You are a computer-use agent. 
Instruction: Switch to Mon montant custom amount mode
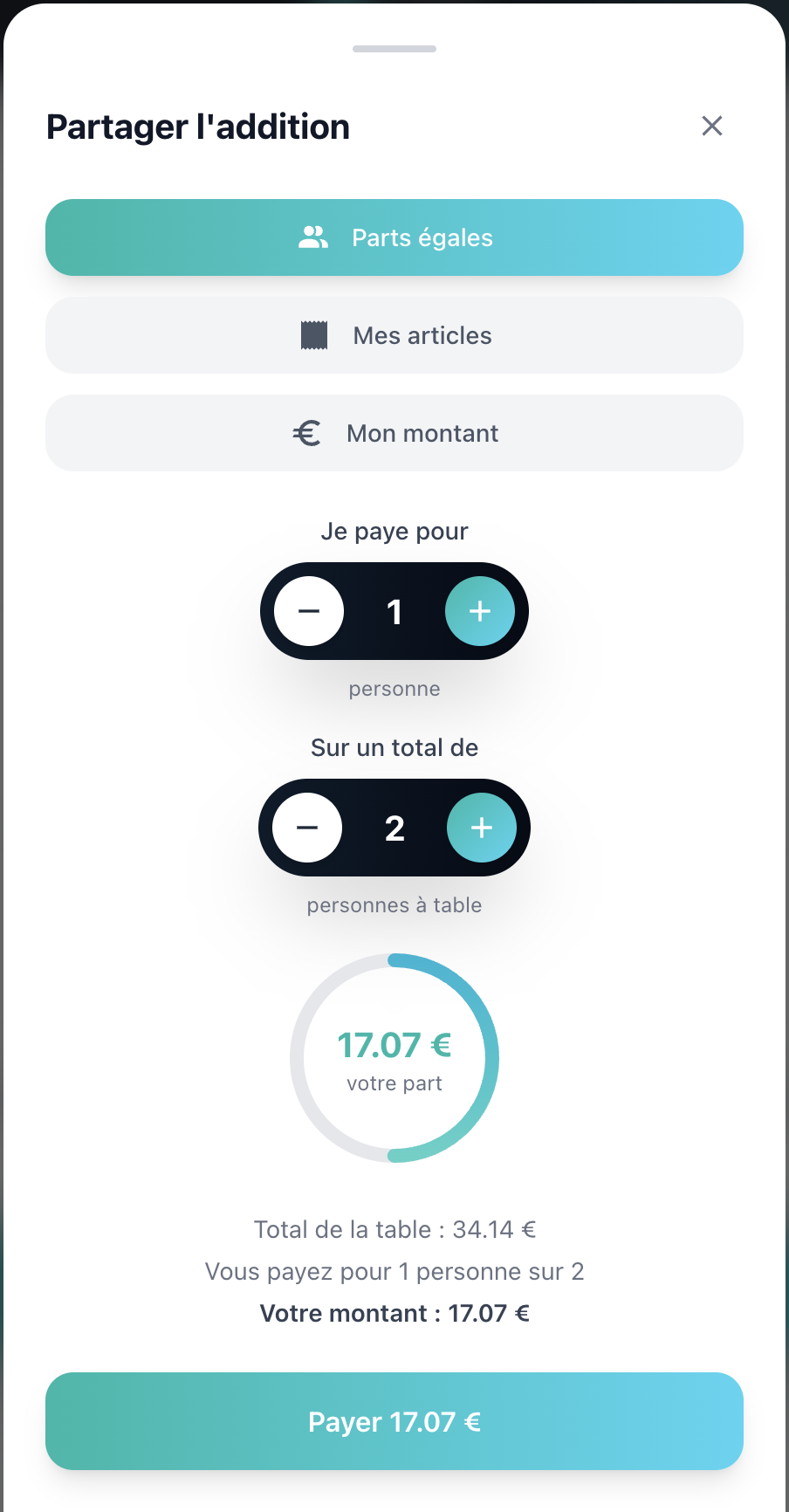394,432
